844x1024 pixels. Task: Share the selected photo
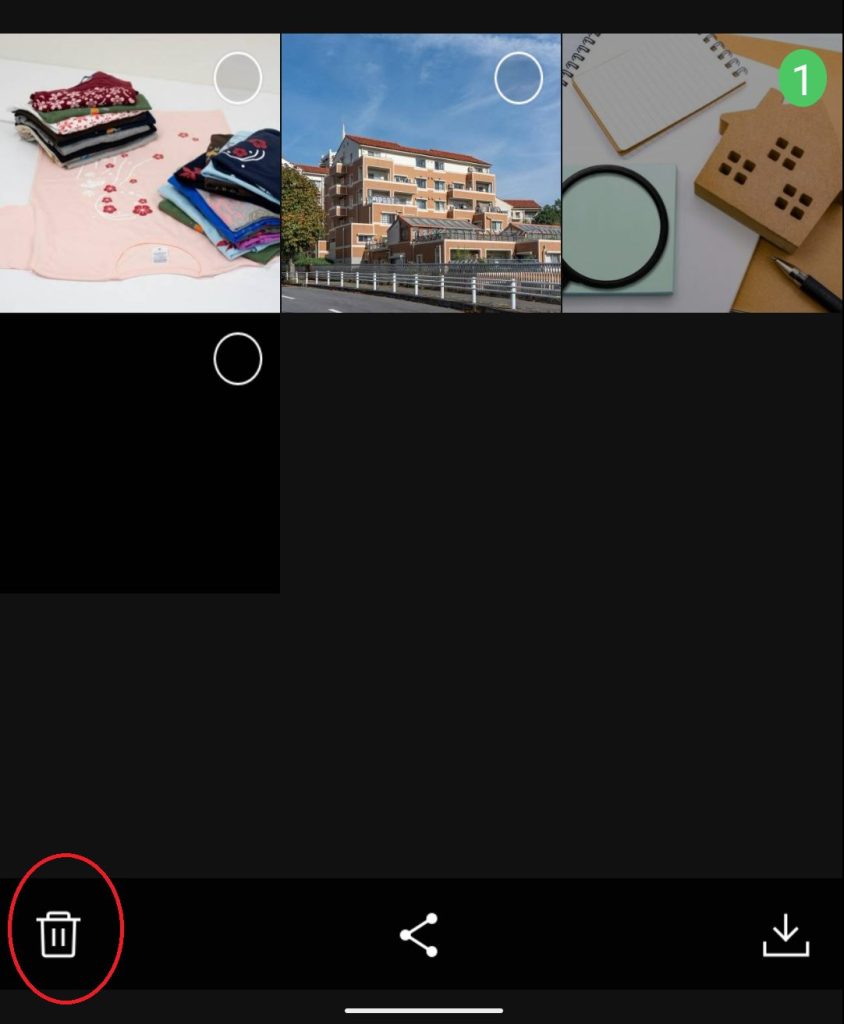pos(419,935)
